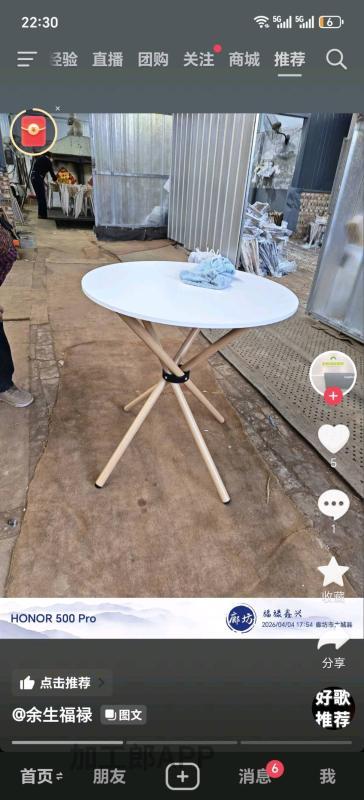Screen dimensions: 364x800
Task: Open the profile of @余生福禄
Action: click(x=53, y=715)
